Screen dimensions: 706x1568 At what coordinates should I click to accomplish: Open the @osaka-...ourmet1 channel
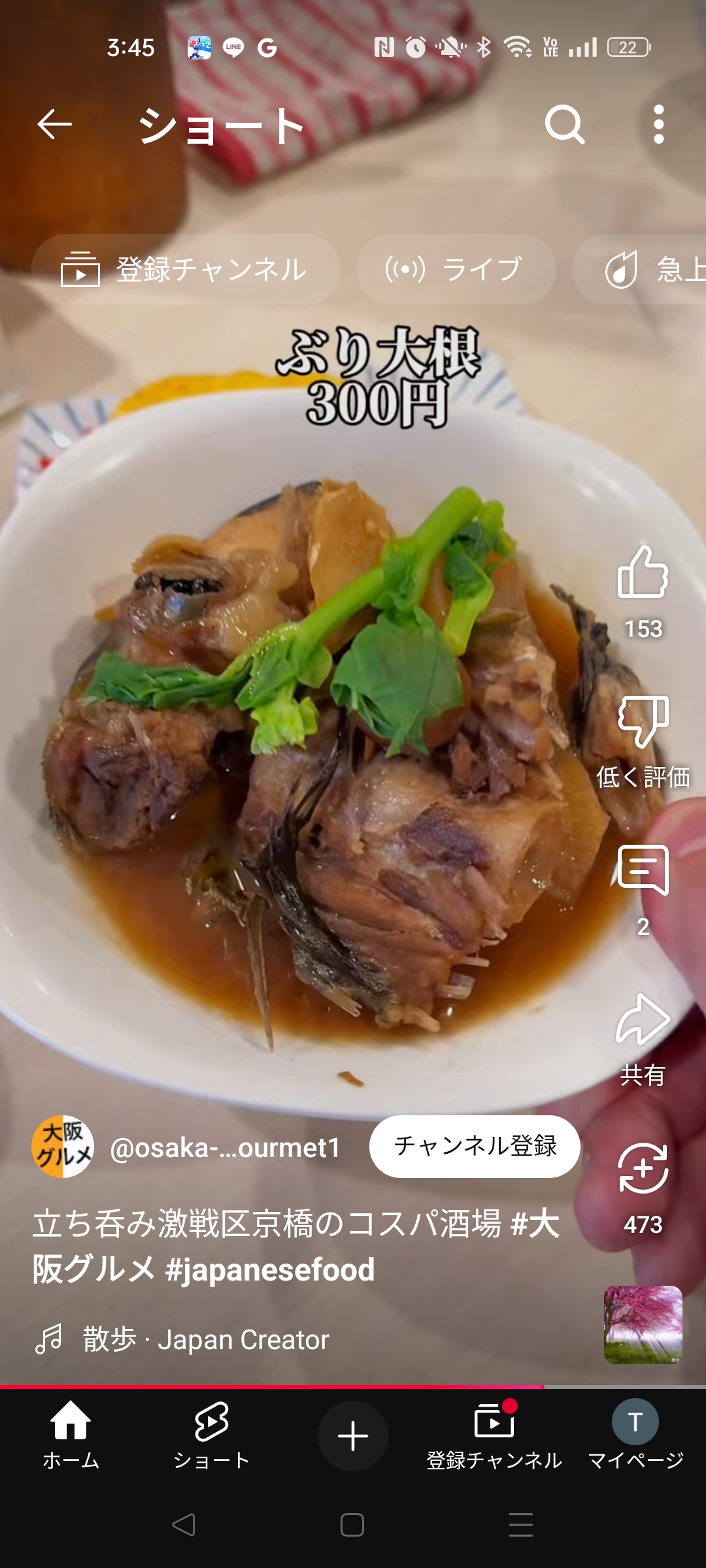coord(226,1148)
